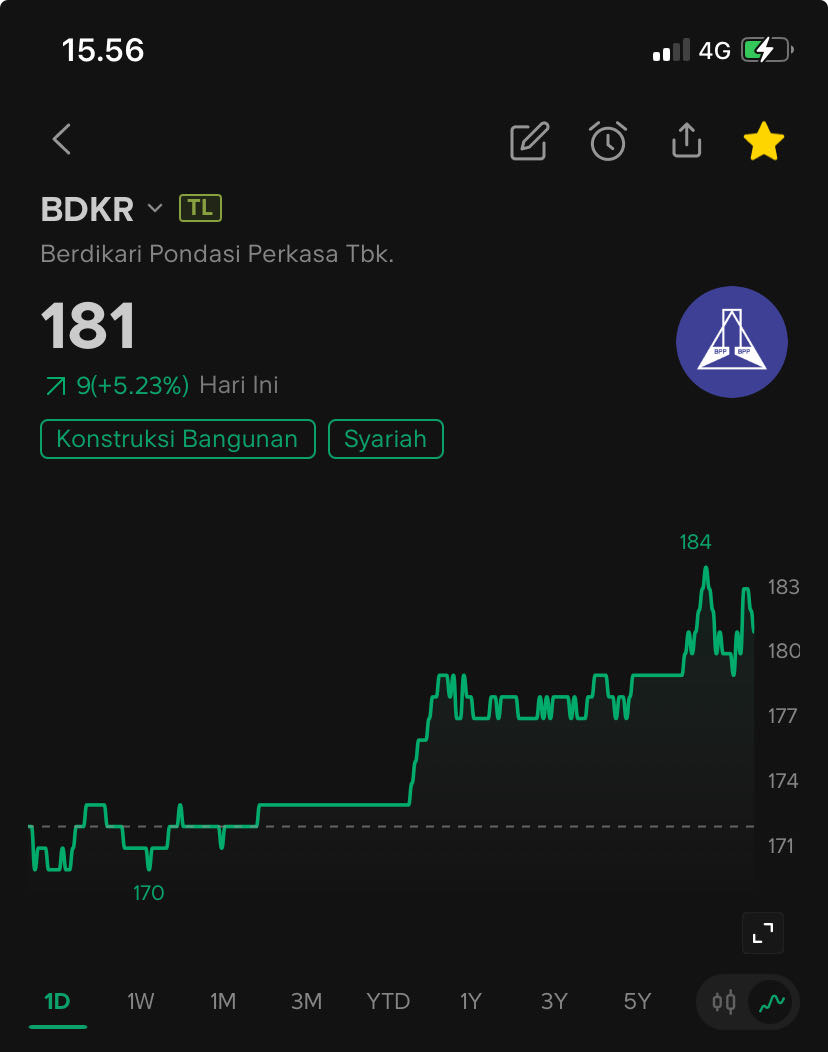Viewport: 828px width, 1052px height.
Task: Switch to the 1Y chart range
Action: point(471,1001)
